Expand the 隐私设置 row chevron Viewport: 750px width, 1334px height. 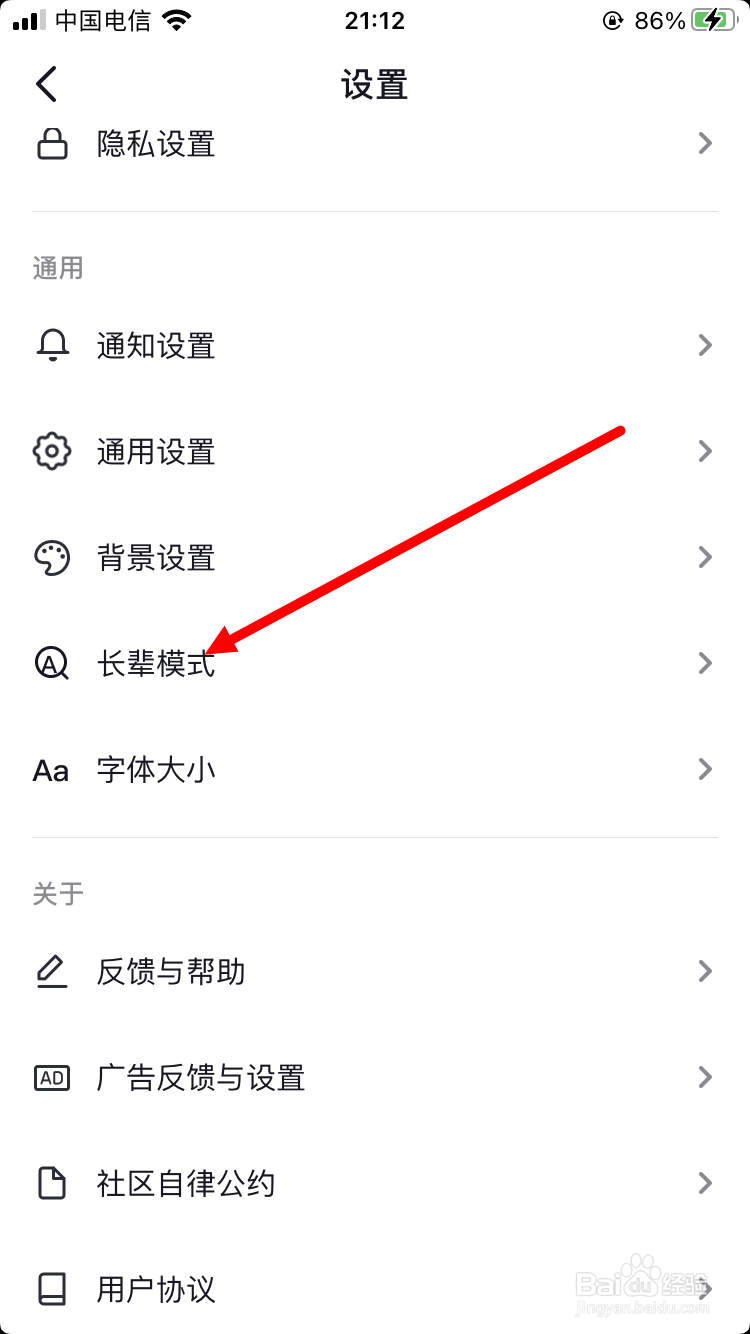coord(704,144)
